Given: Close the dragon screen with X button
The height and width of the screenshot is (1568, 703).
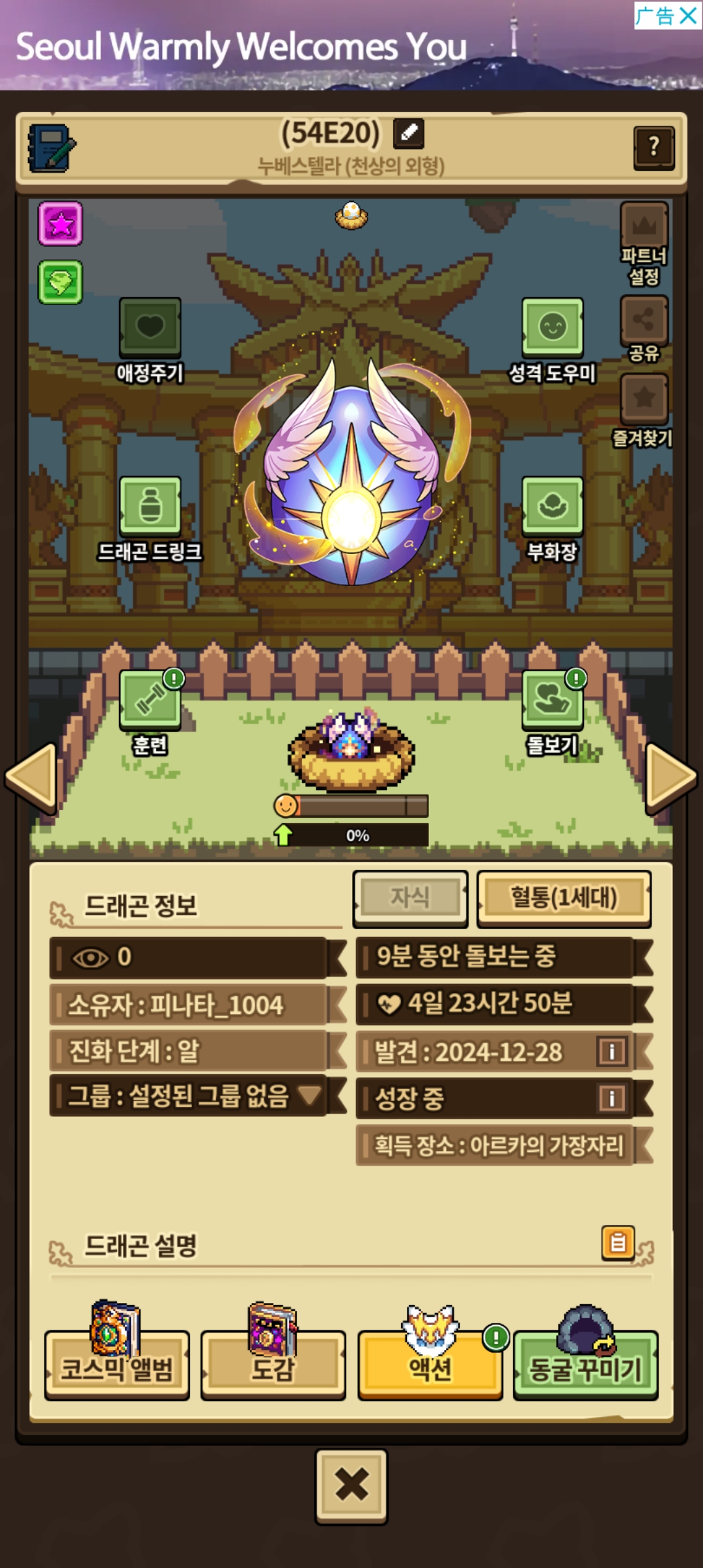Looking at the screenshot, I should coord(351,1486).
